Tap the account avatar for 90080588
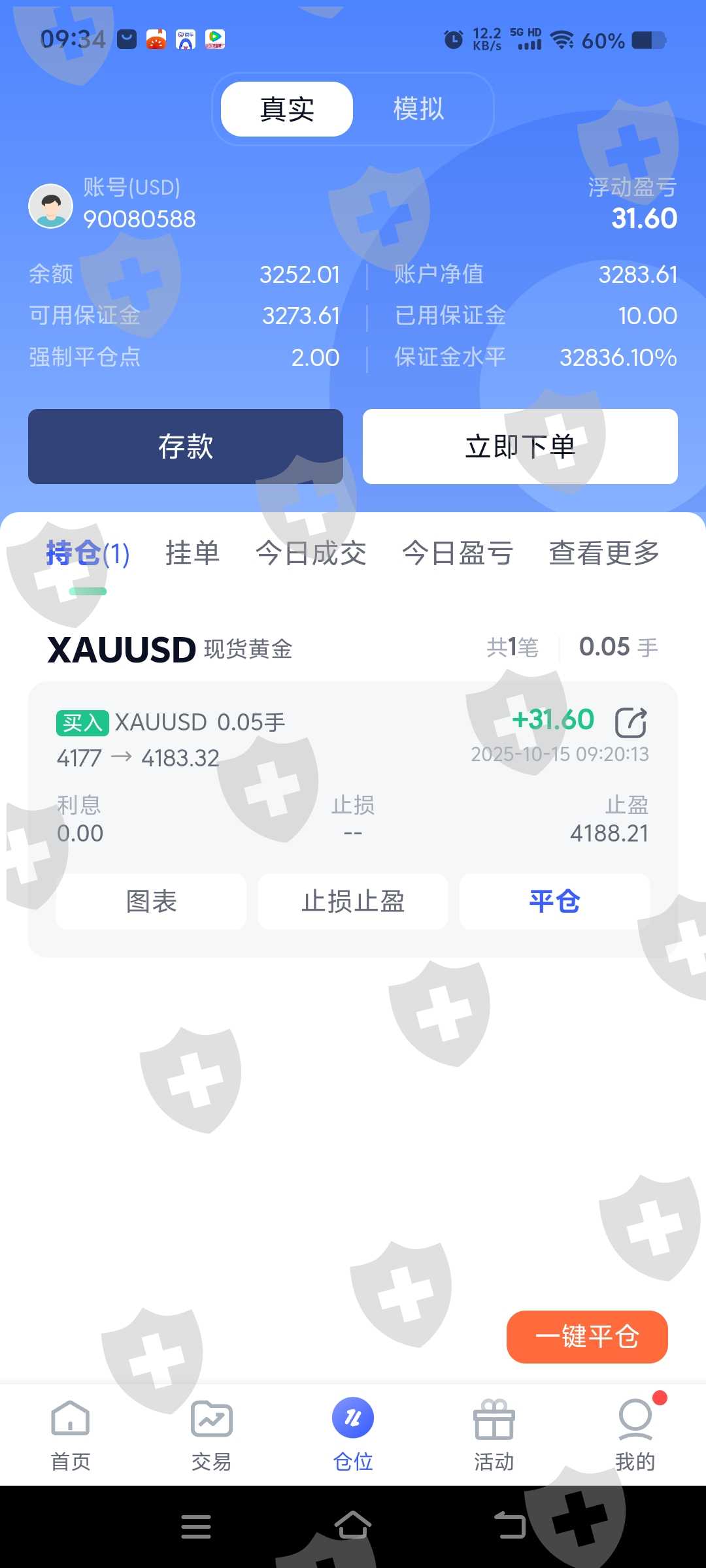Image resolution: width=706 pixels, height=1568 pixels. pos(50,206)
